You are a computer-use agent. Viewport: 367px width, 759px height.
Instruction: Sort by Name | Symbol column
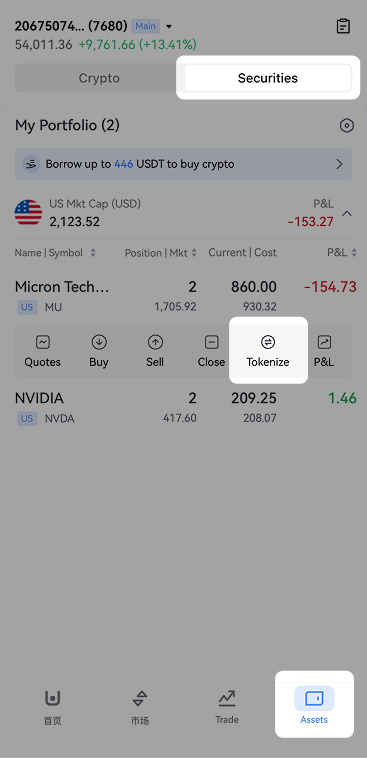point(55,253)
